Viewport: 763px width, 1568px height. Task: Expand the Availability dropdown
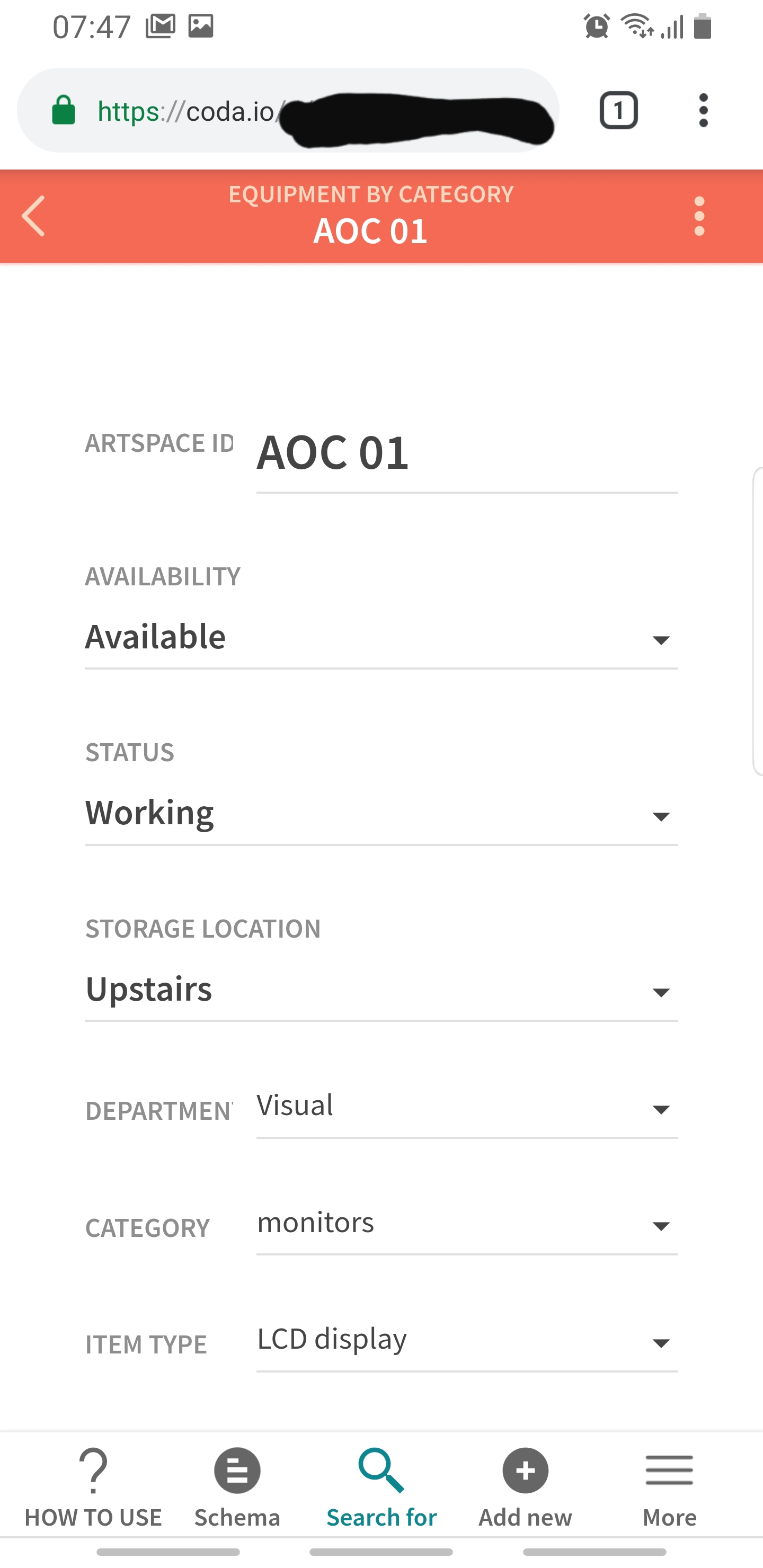click(x=381, y=638)
